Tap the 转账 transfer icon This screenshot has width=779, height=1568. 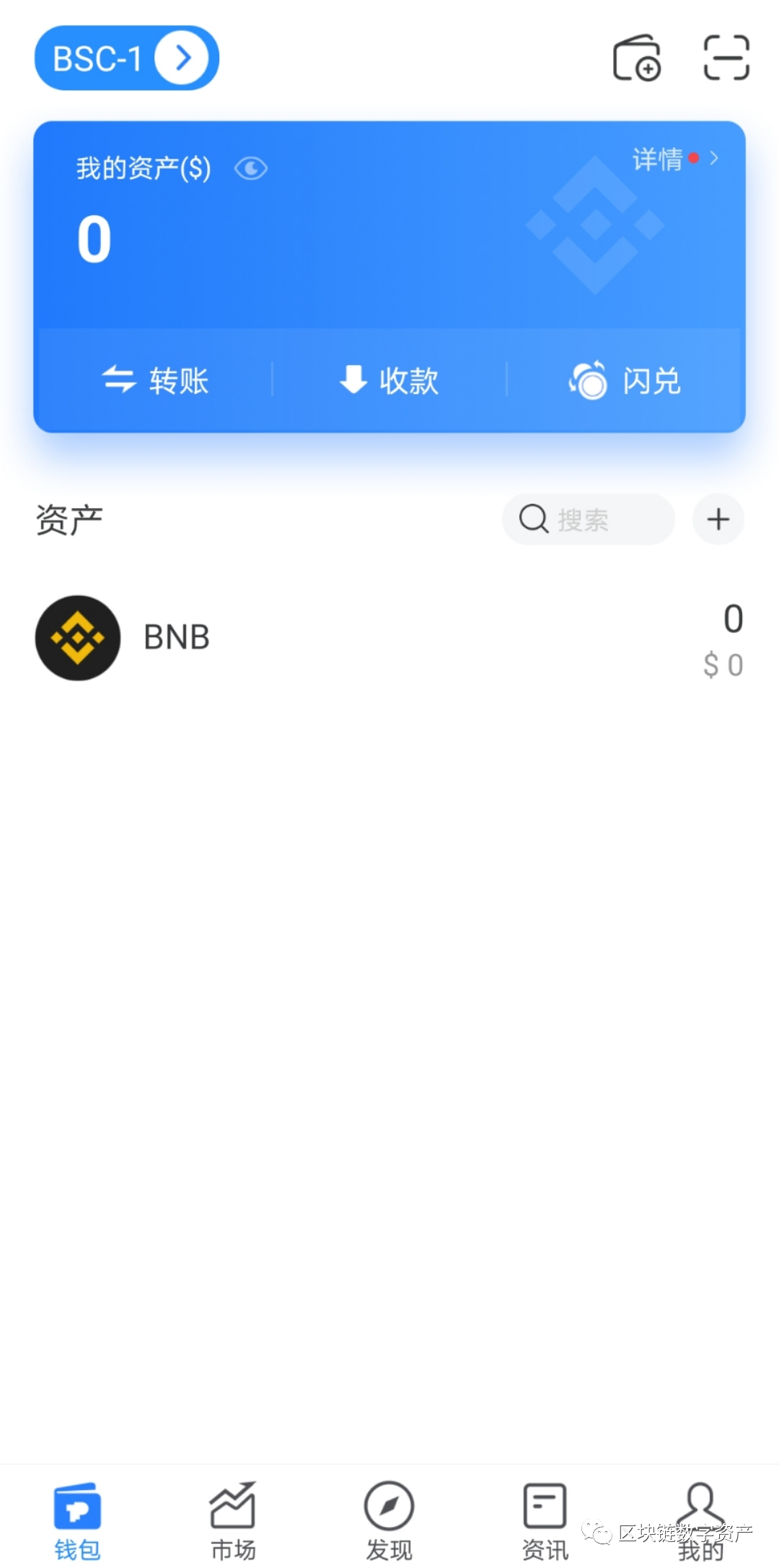(x=120, y=380)
